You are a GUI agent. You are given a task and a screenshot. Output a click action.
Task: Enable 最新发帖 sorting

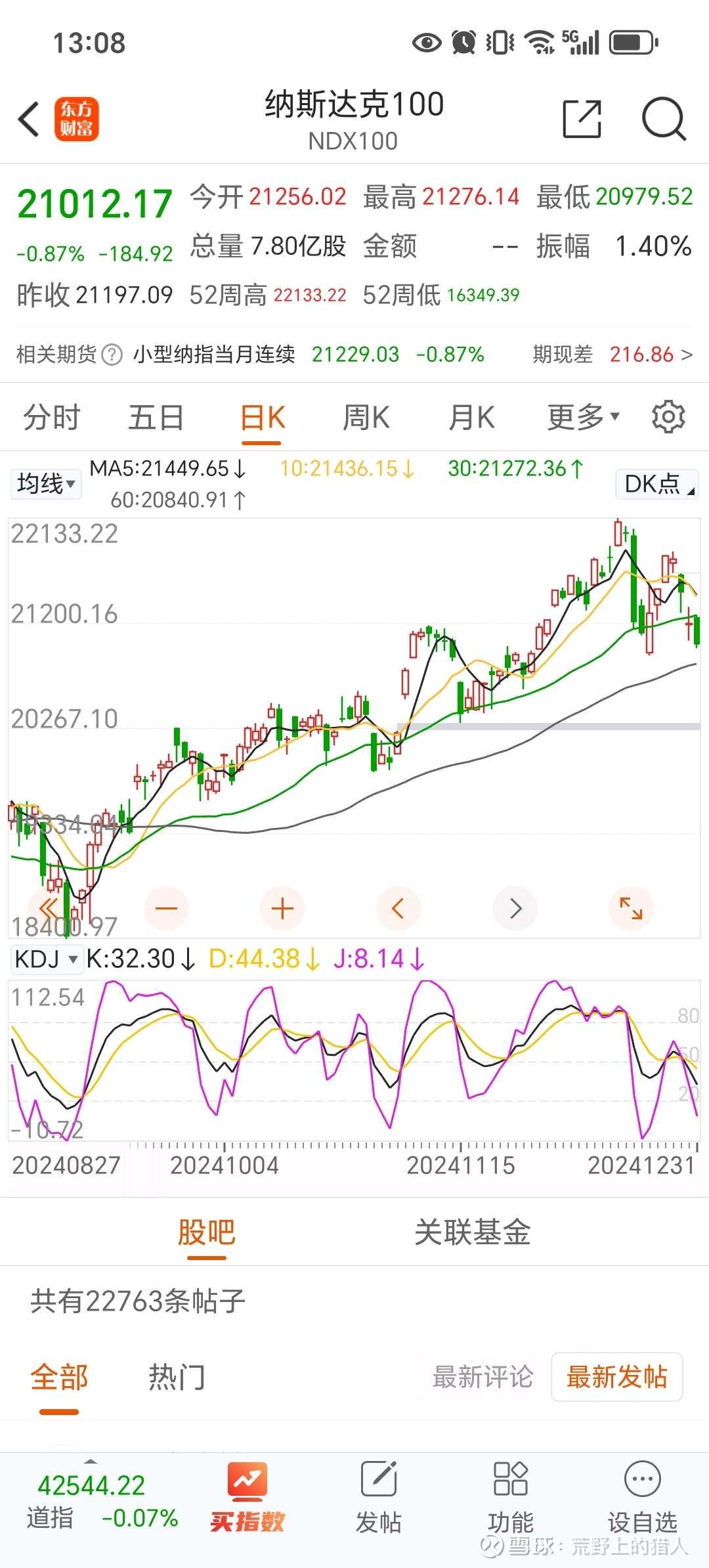click(616, 1376)
